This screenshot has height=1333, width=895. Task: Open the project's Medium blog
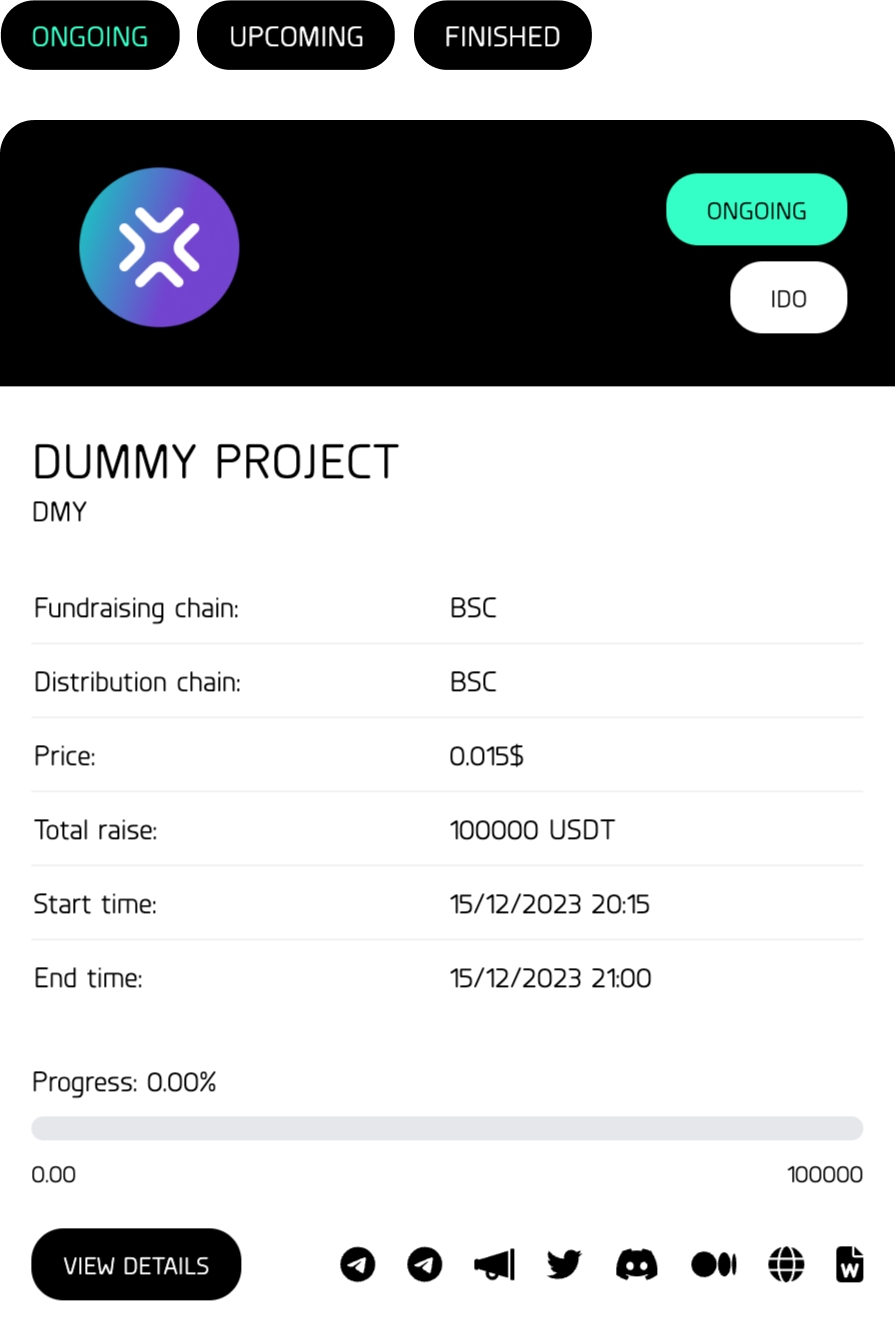[x=713, y=1265]
